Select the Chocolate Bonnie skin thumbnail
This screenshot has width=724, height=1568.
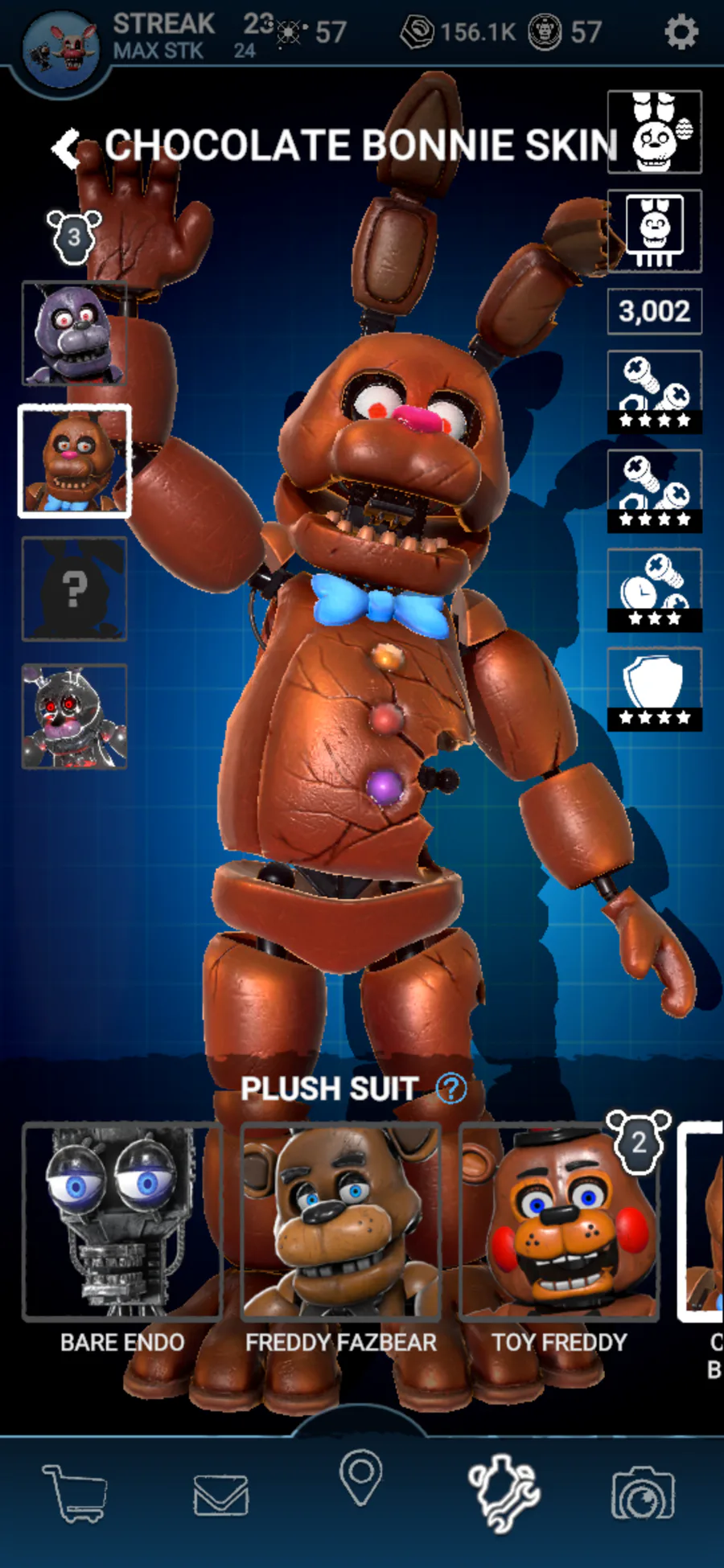coord(74,462)
